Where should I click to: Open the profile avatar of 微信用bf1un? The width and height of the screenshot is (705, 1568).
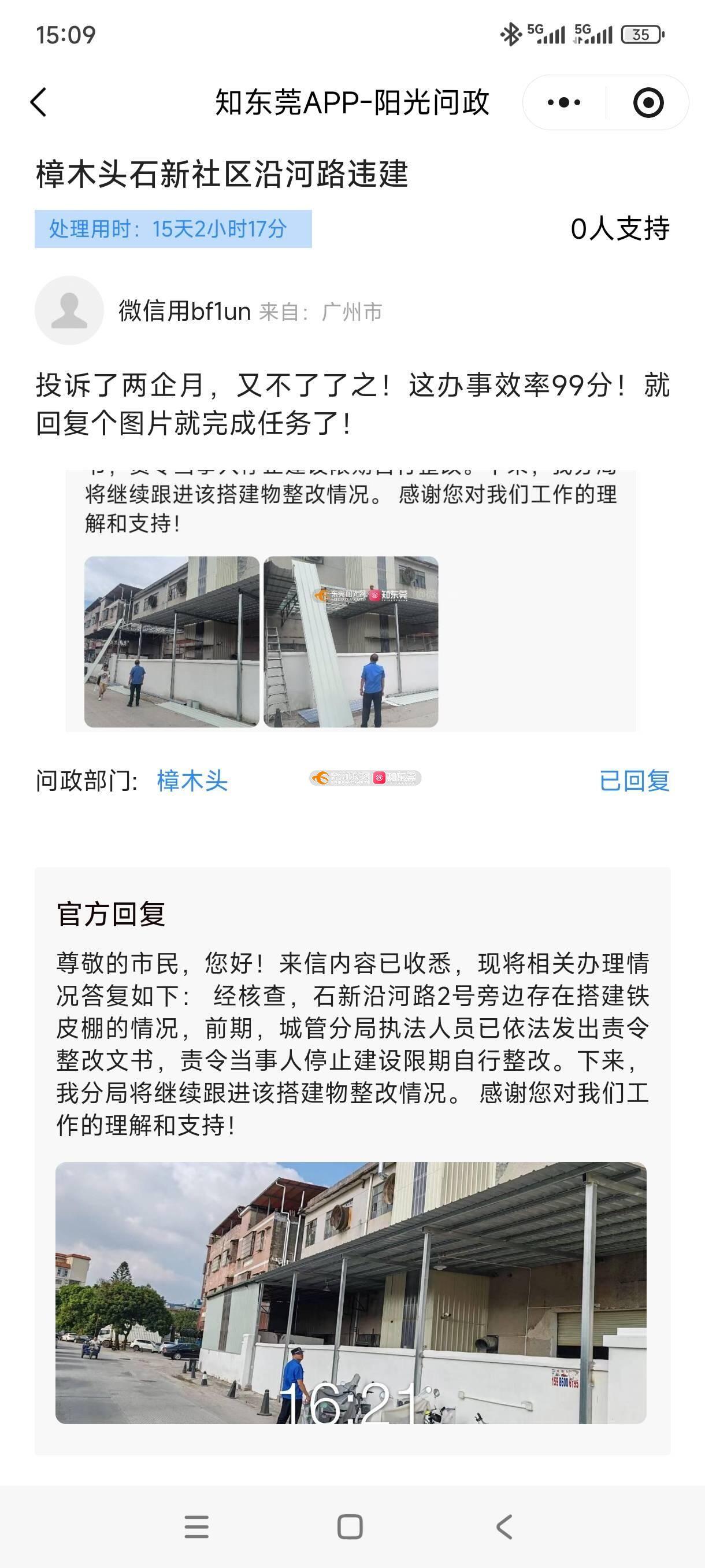point(69,310)
